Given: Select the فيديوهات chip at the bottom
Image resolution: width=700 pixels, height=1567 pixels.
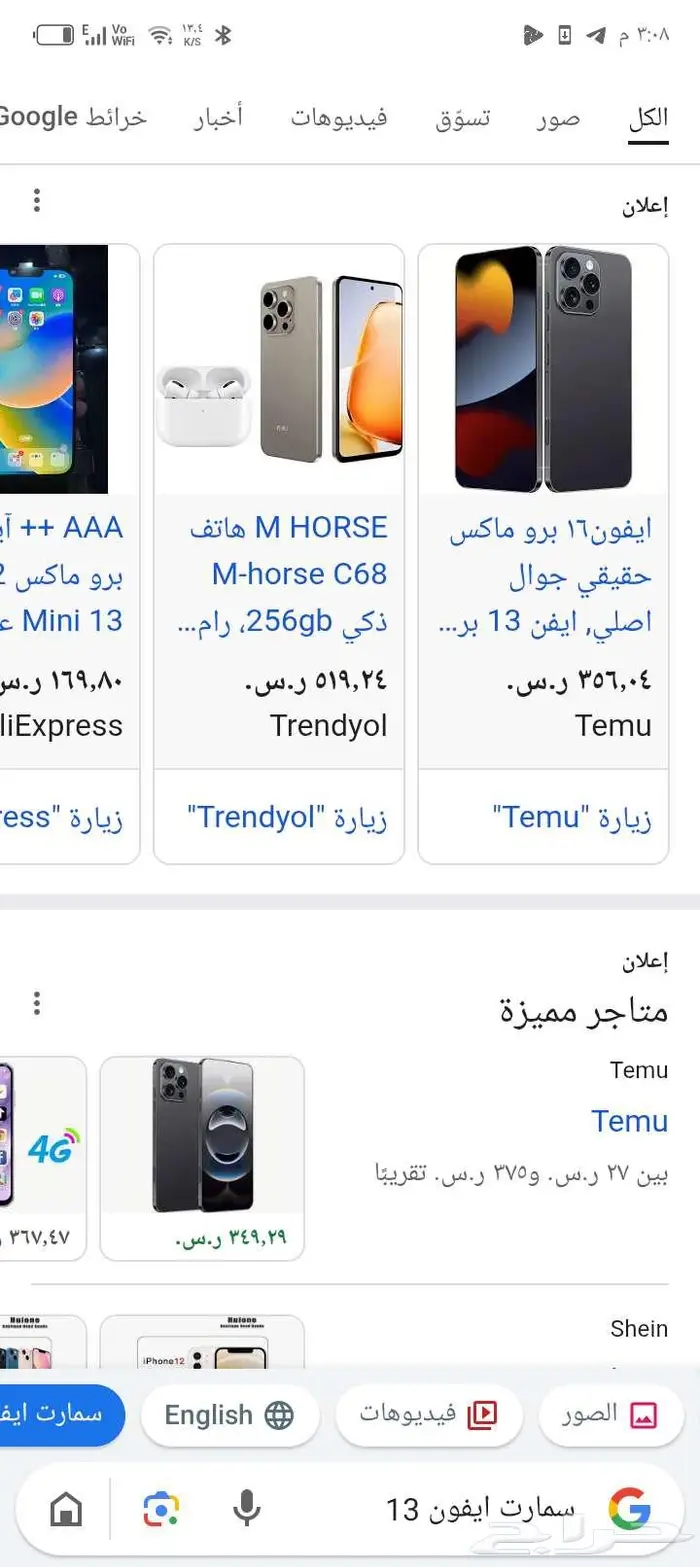Looking at the screenshot, I should coord(429,1415).
